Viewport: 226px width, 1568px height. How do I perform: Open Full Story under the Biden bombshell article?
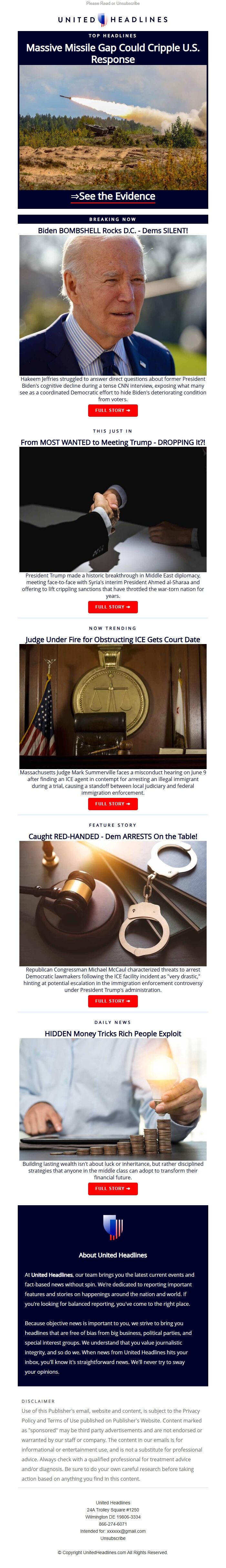112,410
